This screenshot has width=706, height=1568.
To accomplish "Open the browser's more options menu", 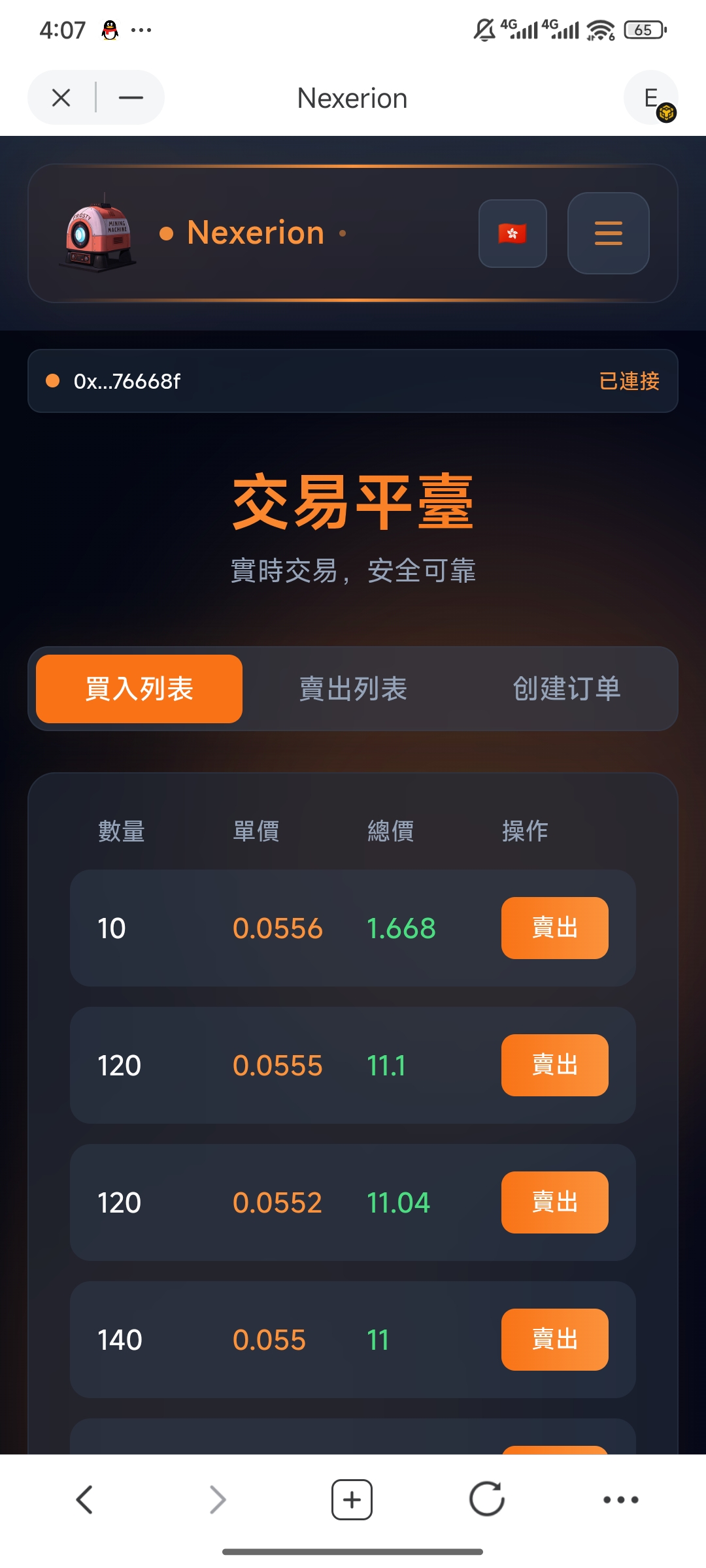I will point(620,1499).
